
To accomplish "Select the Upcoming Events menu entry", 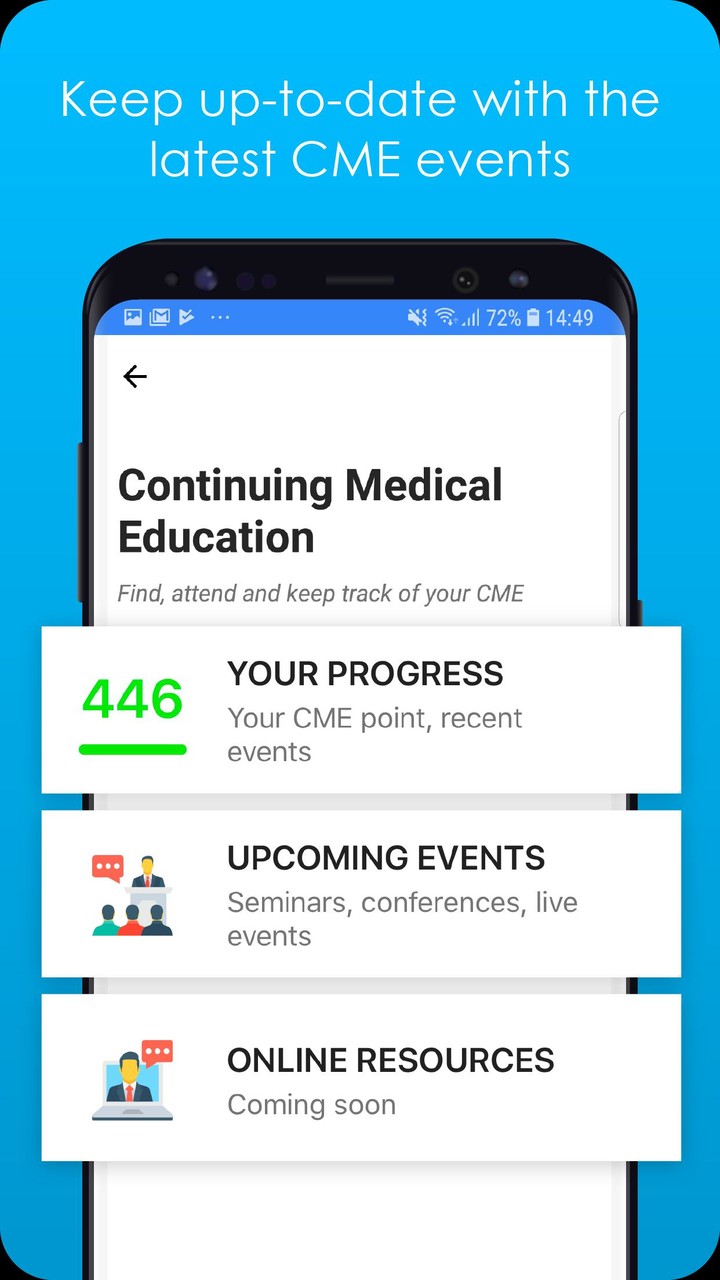I will 387,857.
